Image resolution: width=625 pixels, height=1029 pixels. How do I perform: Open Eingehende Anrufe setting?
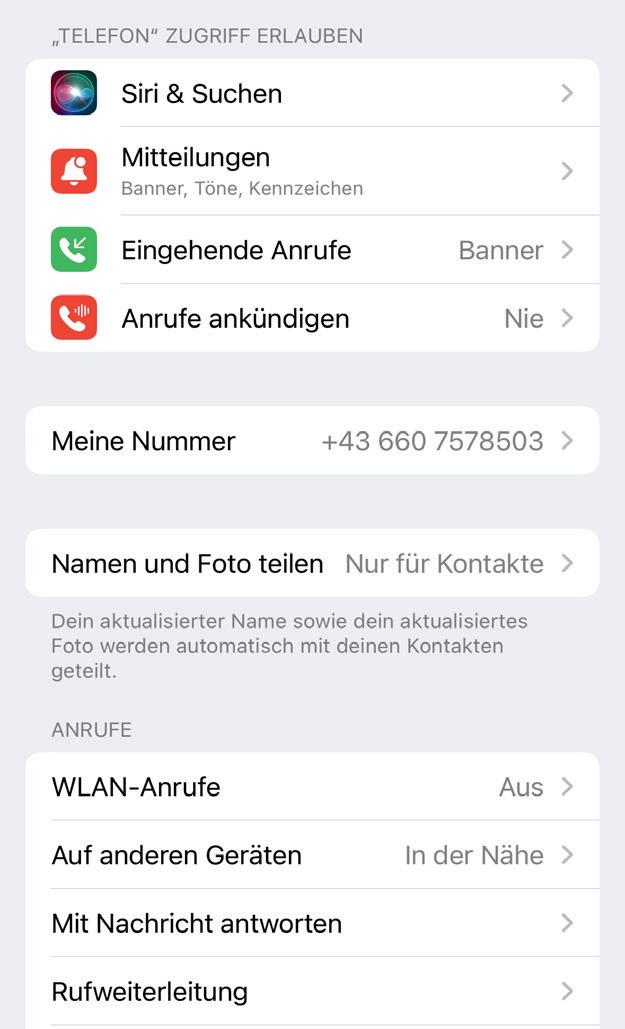[x=312, y=250]
